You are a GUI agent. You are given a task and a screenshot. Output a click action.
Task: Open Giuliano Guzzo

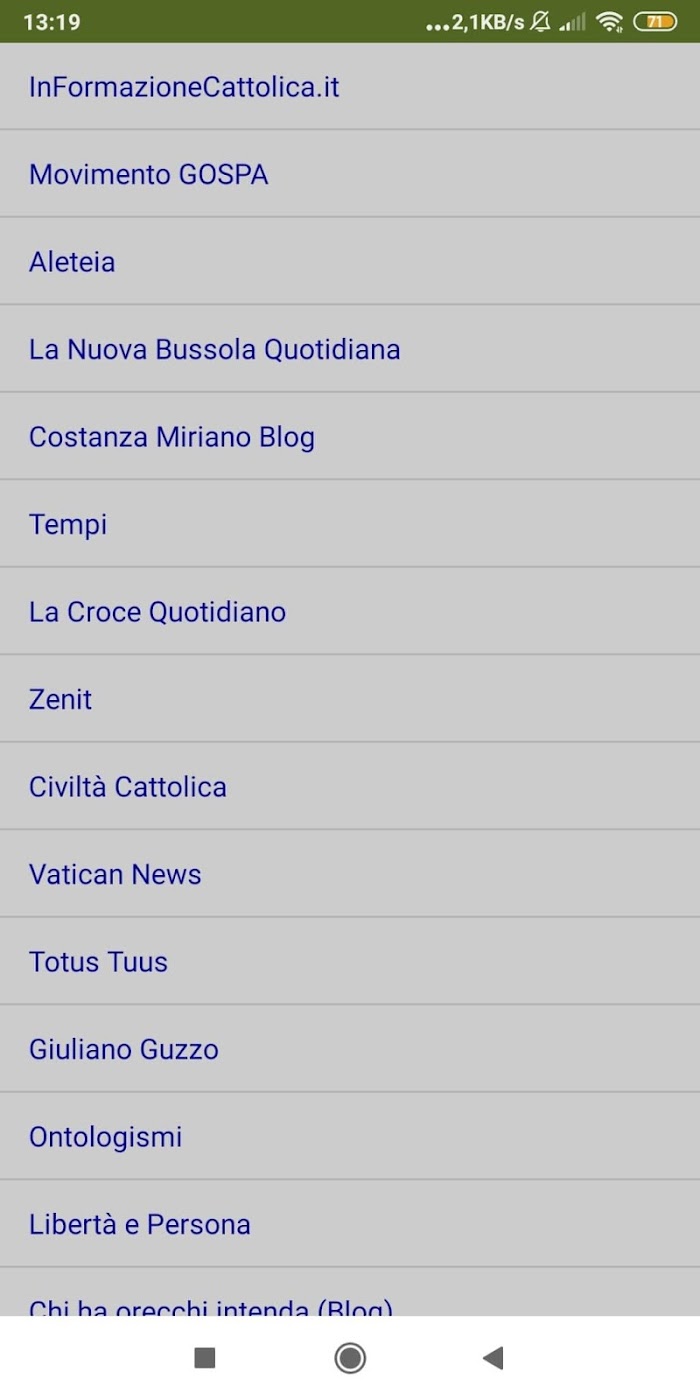[x=350, y=1049]
